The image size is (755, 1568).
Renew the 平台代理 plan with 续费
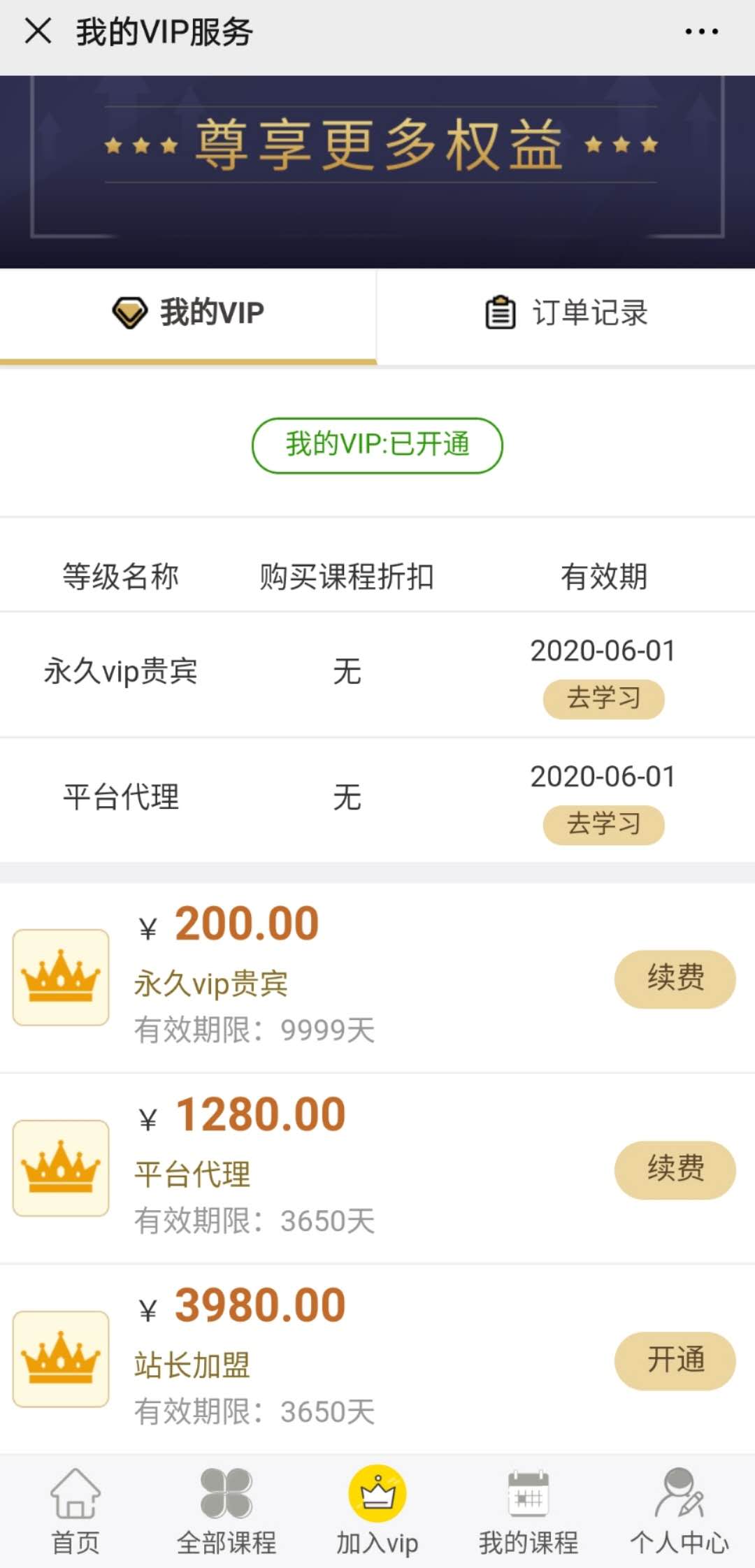pos(675,1170)
